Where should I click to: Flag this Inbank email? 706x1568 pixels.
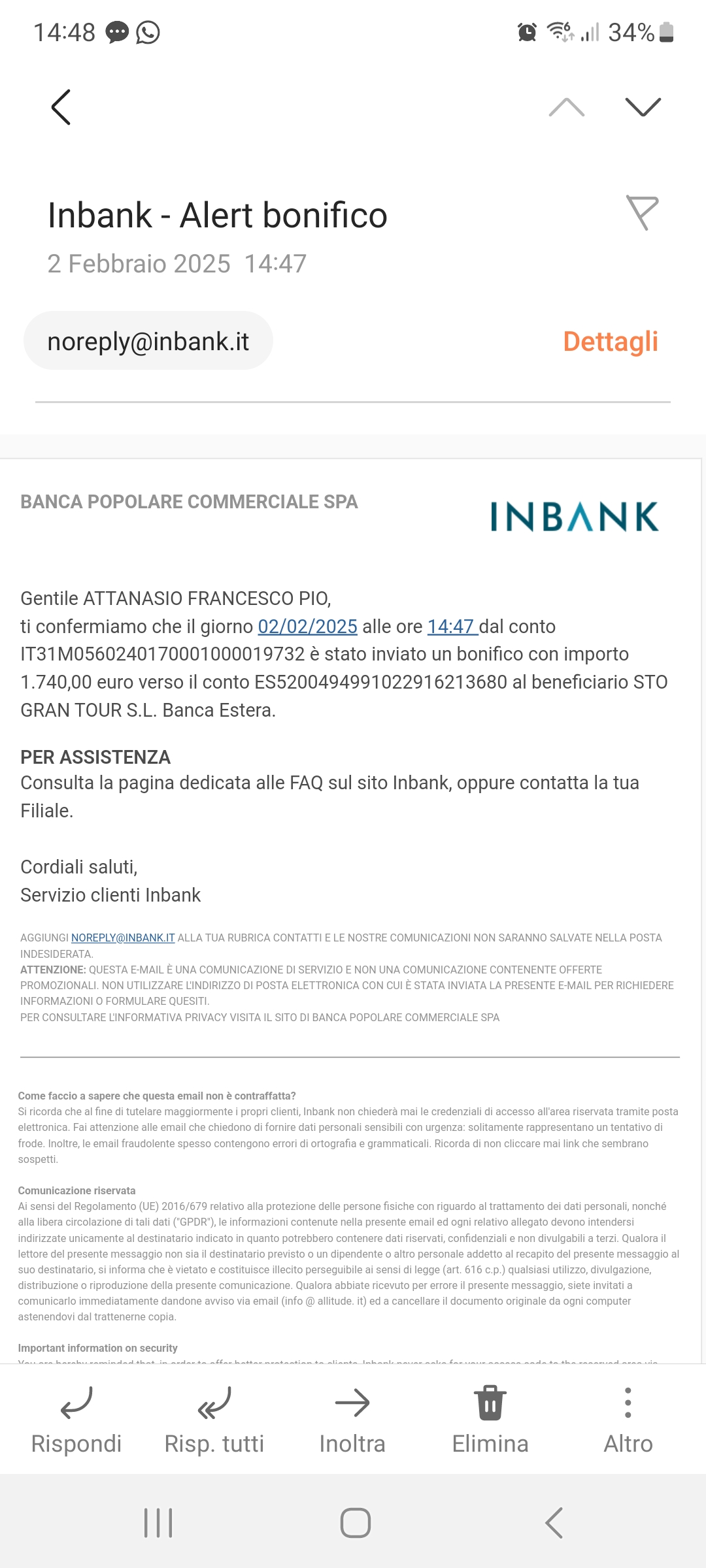click(643, 213)
